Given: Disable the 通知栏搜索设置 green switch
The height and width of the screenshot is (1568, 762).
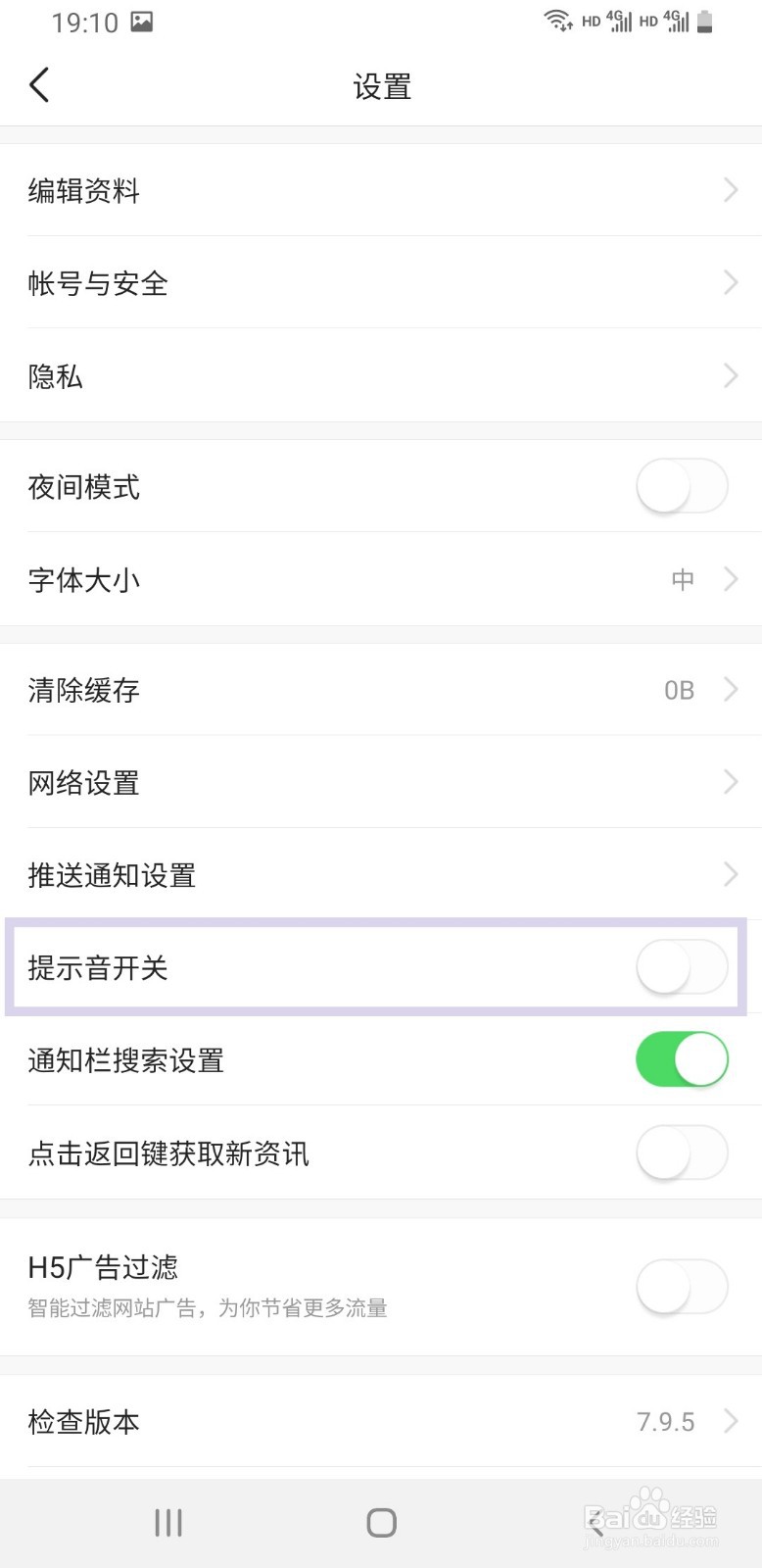Looking at the screenshot, I should pos(682,1059).
